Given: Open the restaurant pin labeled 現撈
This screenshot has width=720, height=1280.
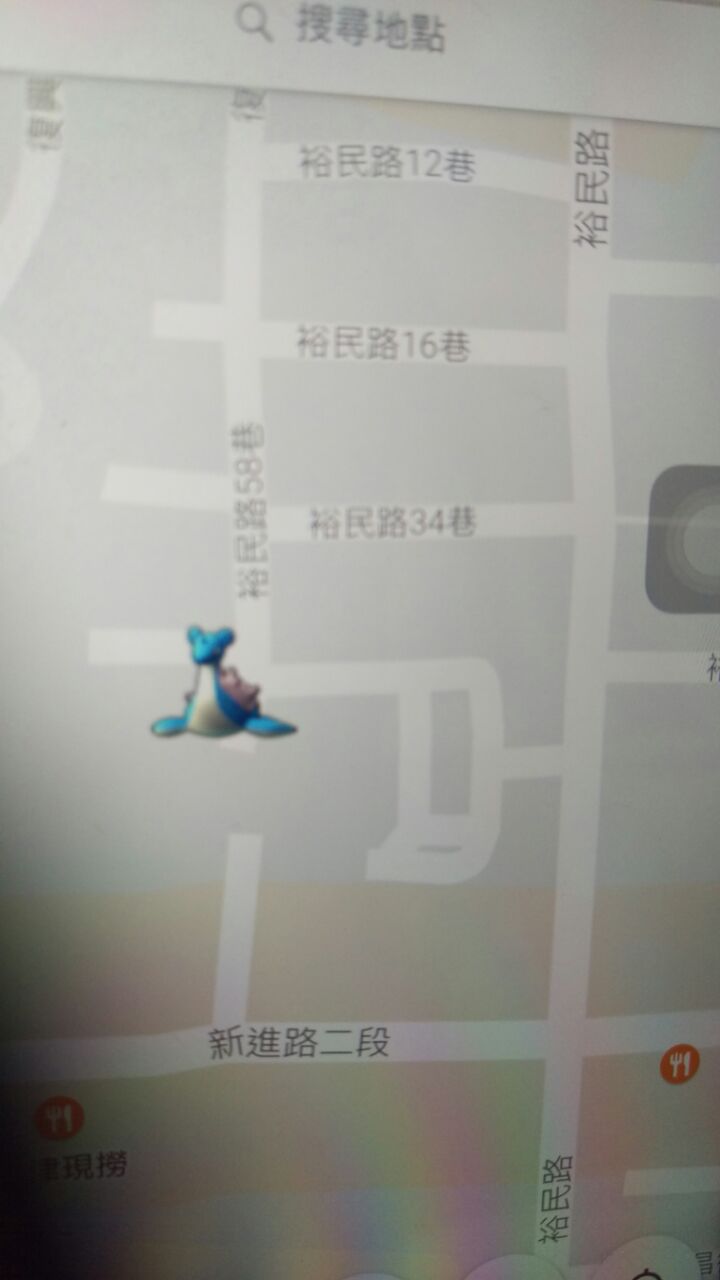Looking at the screenshot, I should click(x=59, y=1119).
